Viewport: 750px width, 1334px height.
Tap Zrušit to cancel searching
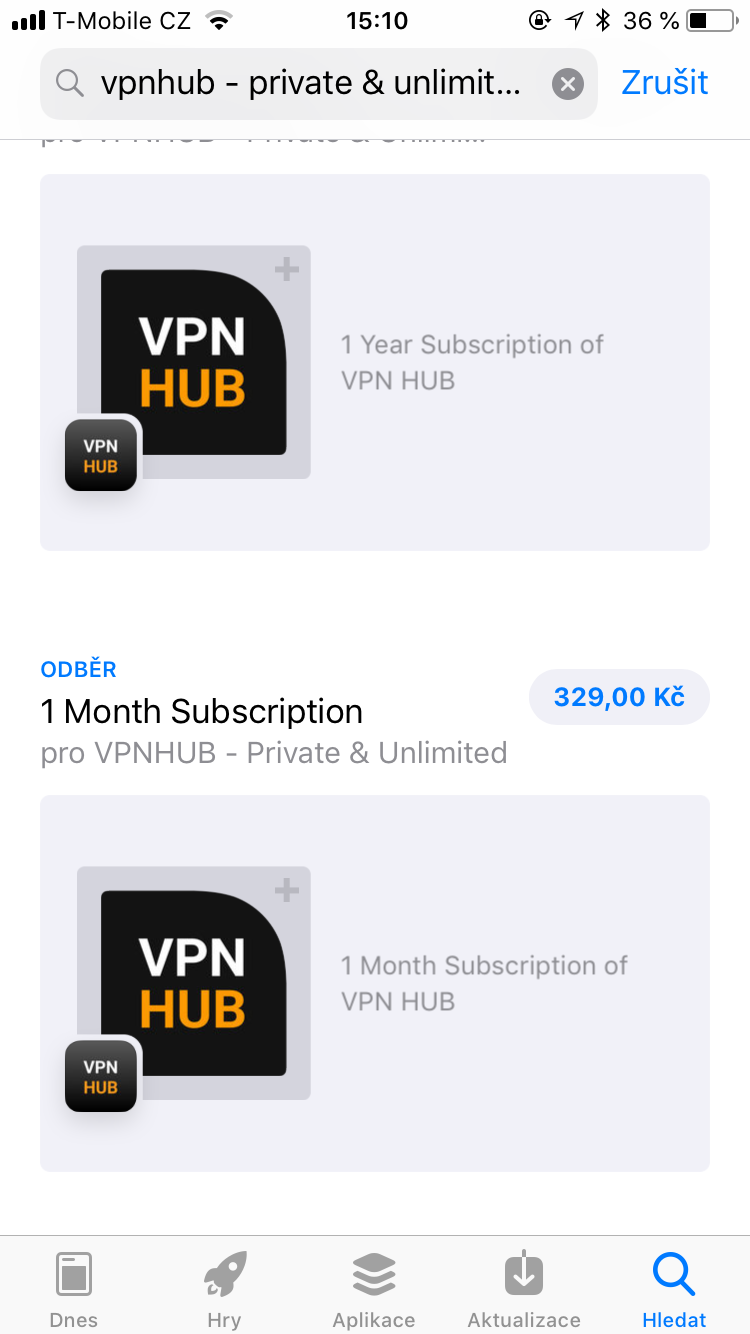coord(664,83)
